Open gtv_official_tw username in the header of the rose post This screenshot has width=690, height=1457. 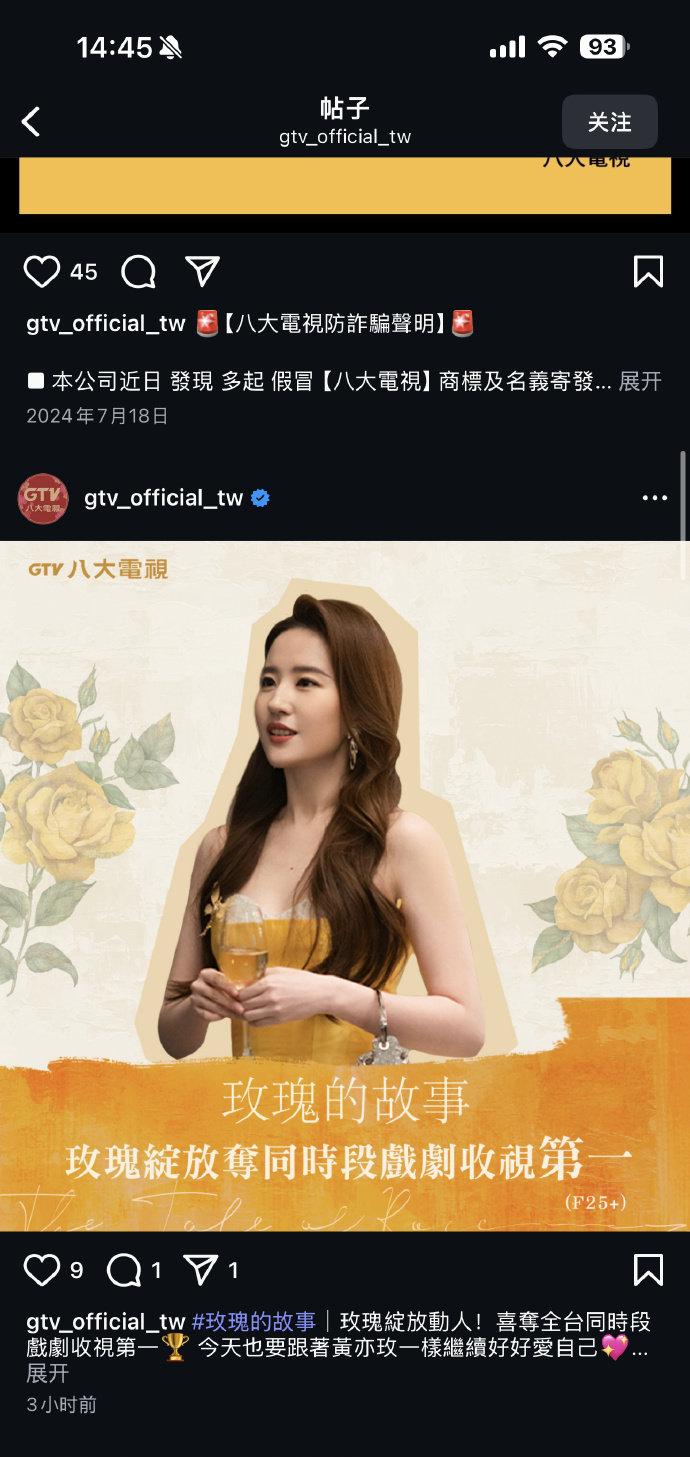(x=164, y=498)
